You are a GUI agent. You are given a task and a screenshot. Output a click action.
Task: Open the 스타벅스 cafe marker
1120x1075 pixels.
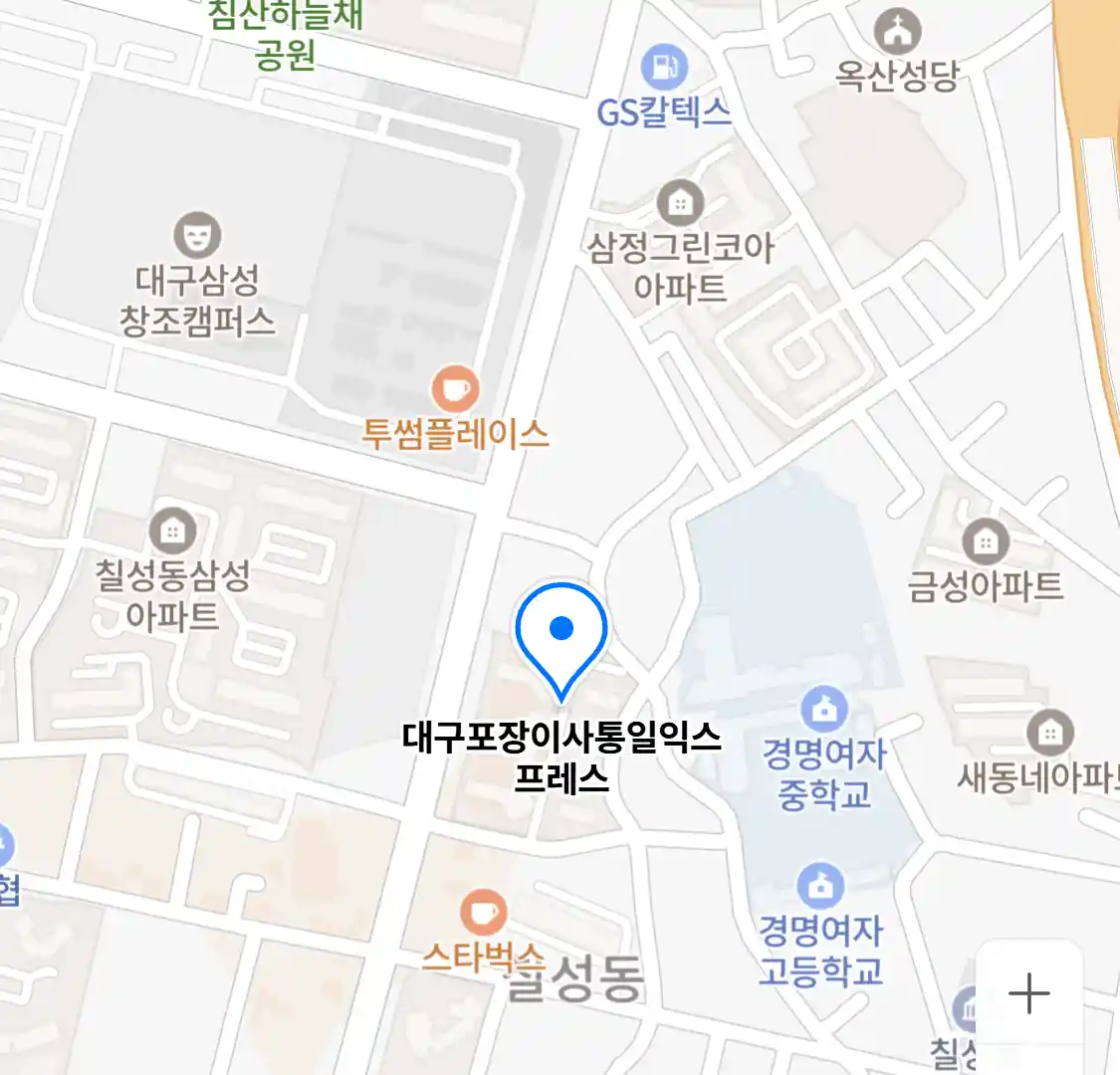coord(483,912)
